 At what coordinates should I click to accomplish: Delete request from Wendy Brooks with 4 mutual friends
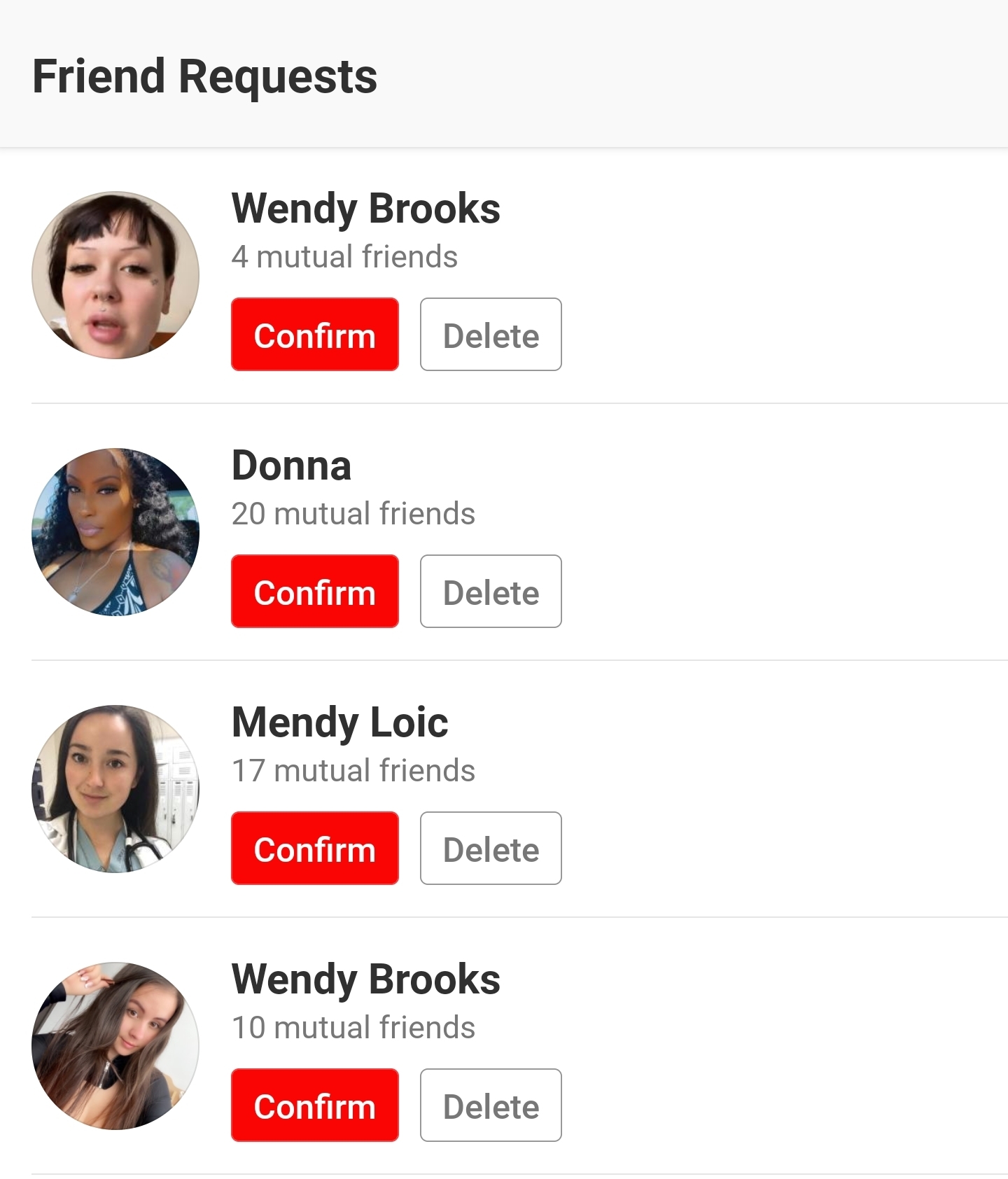pos(491,335)
